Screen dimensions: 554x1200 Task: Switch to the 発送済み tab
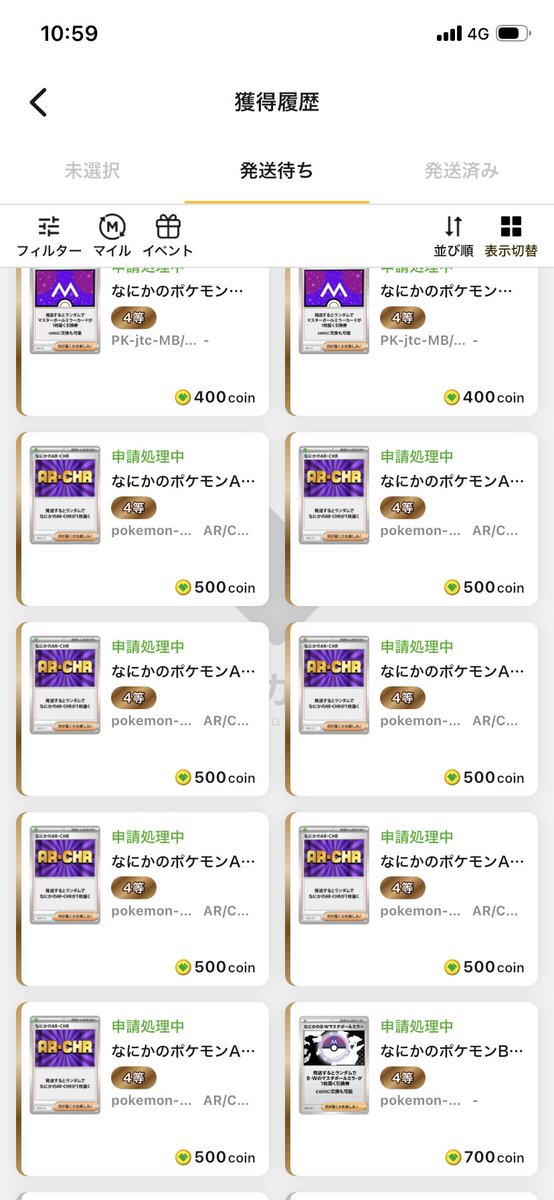[461, 170]
